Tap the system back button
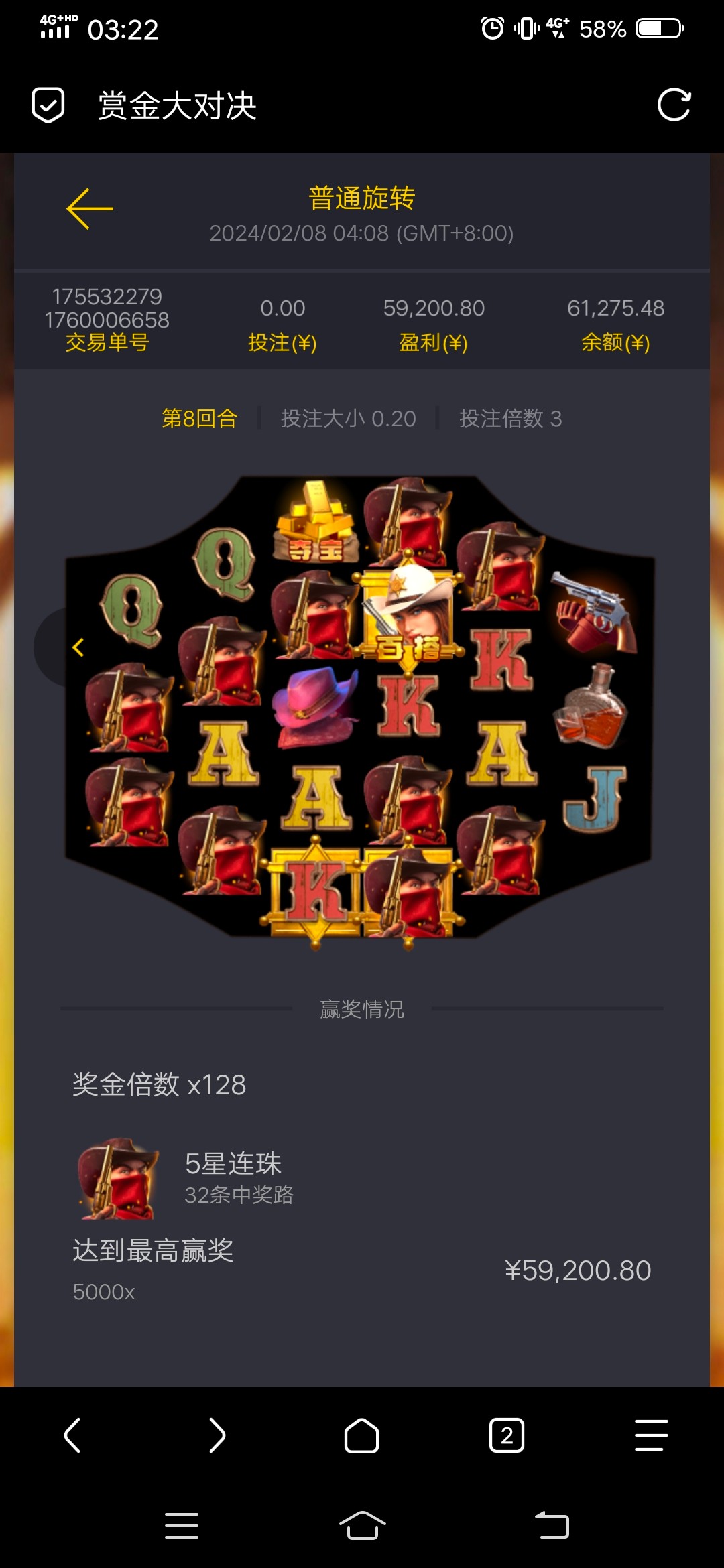724x1568 pixels. pyautogui.click(x=552, y=1526)
